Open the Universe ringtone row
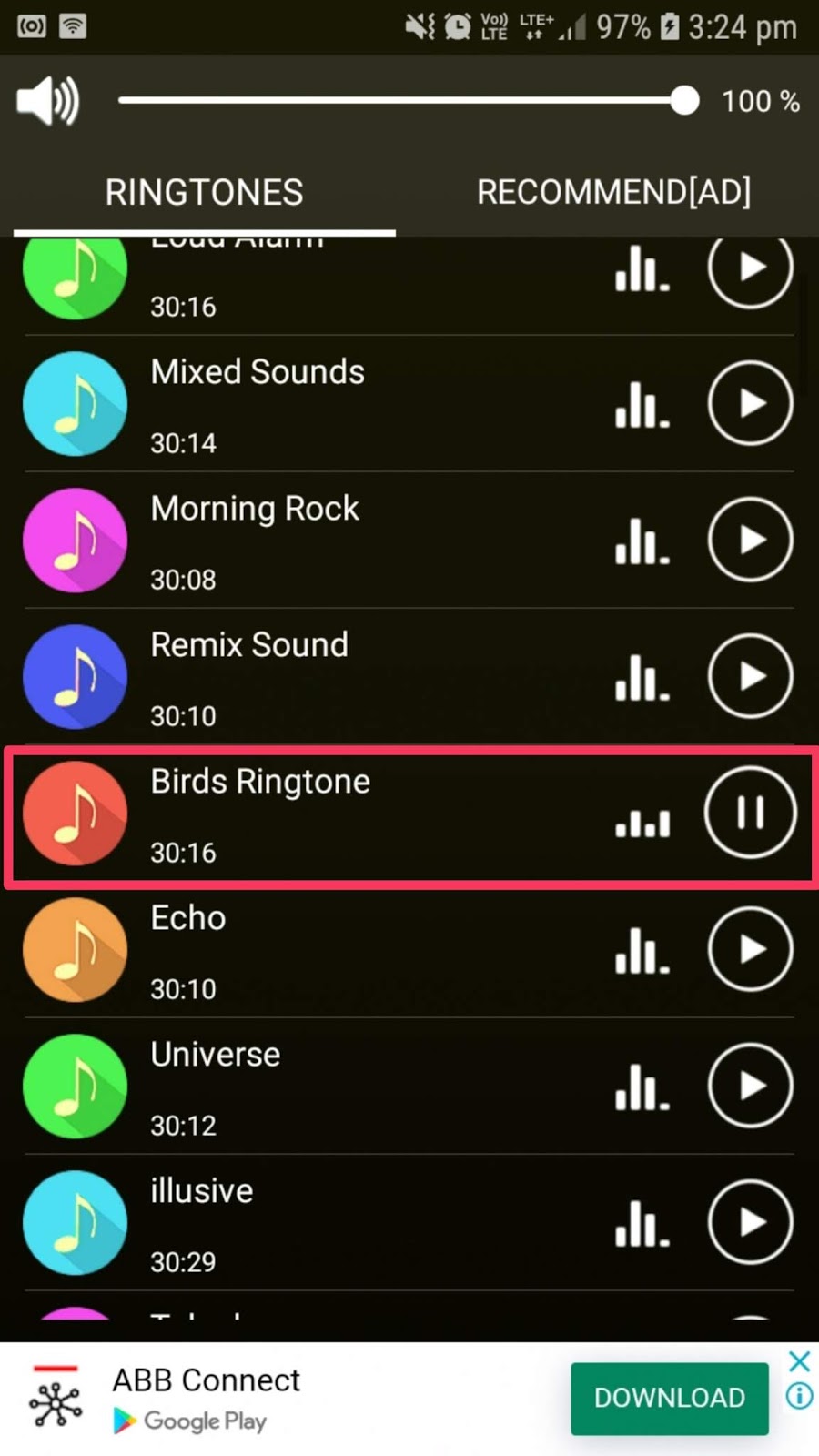This screenshot has width=819, height=1456. (x=408, y=1087)
